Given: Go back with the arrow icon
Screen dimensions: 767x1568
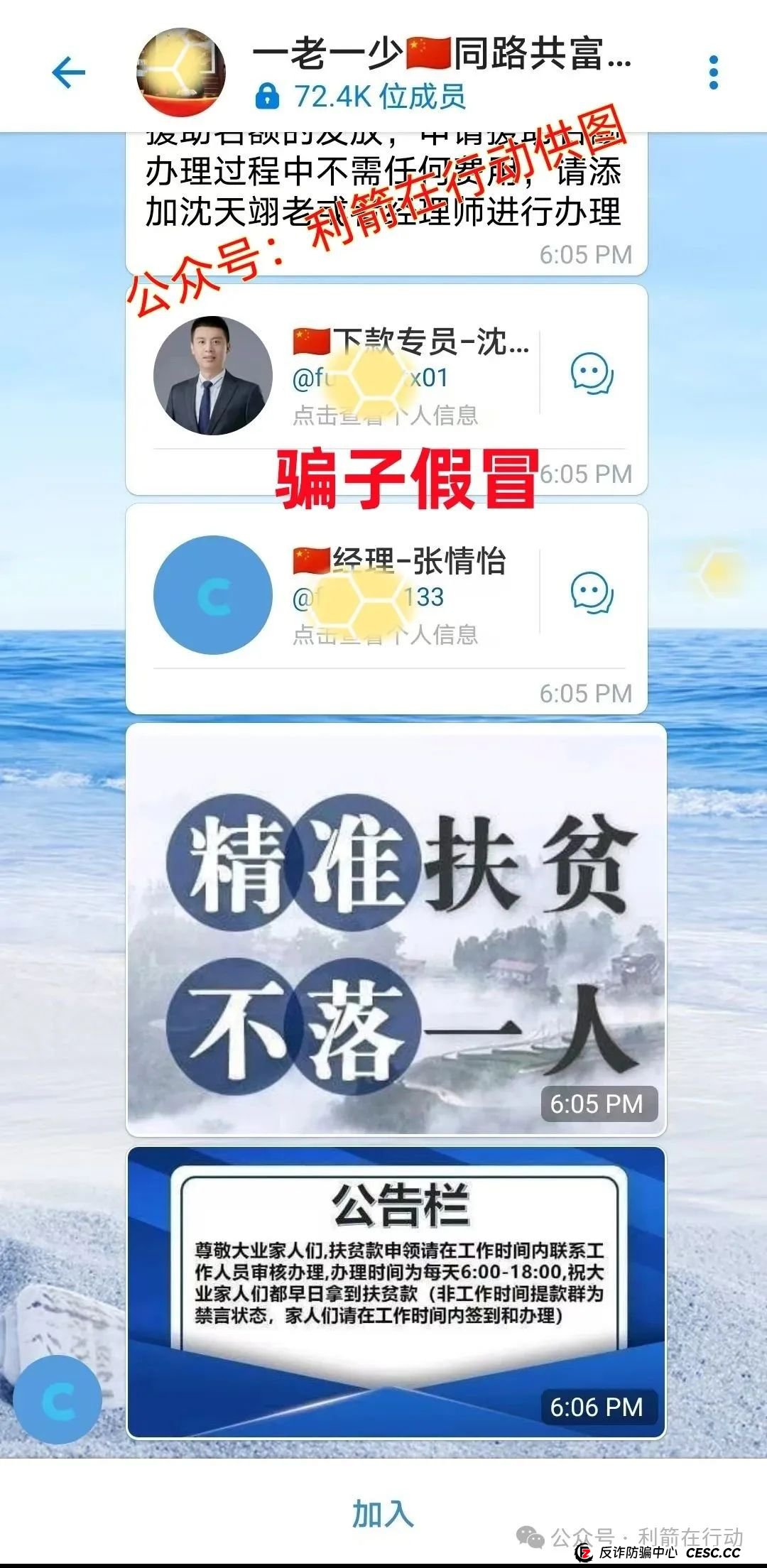Looking at the screenshot, I should [x=69, y=72].
